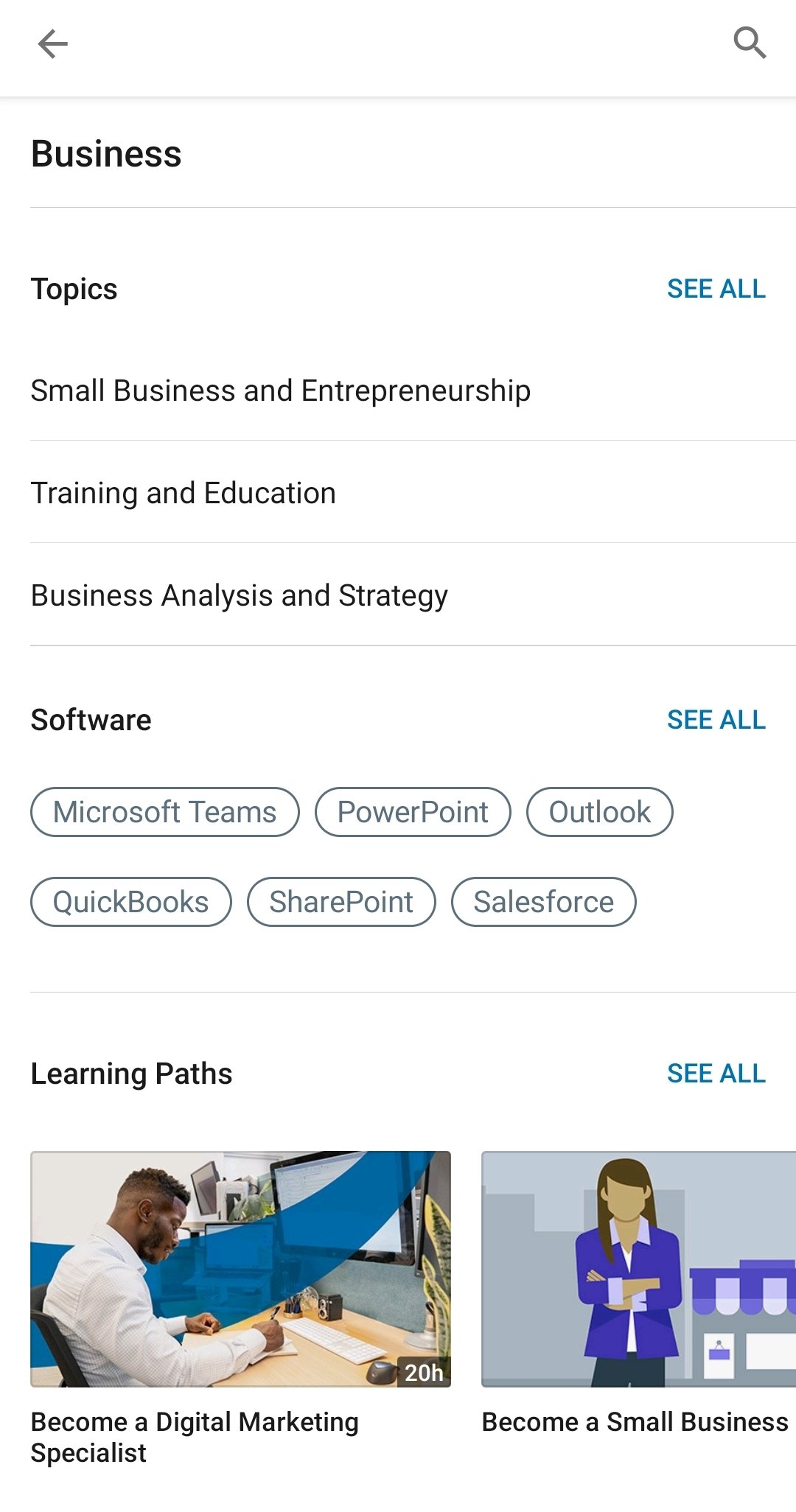See all Learning Paths
Image resolution: width=796 pixels, height=1512 pixels.
(x=716, y=1074)
